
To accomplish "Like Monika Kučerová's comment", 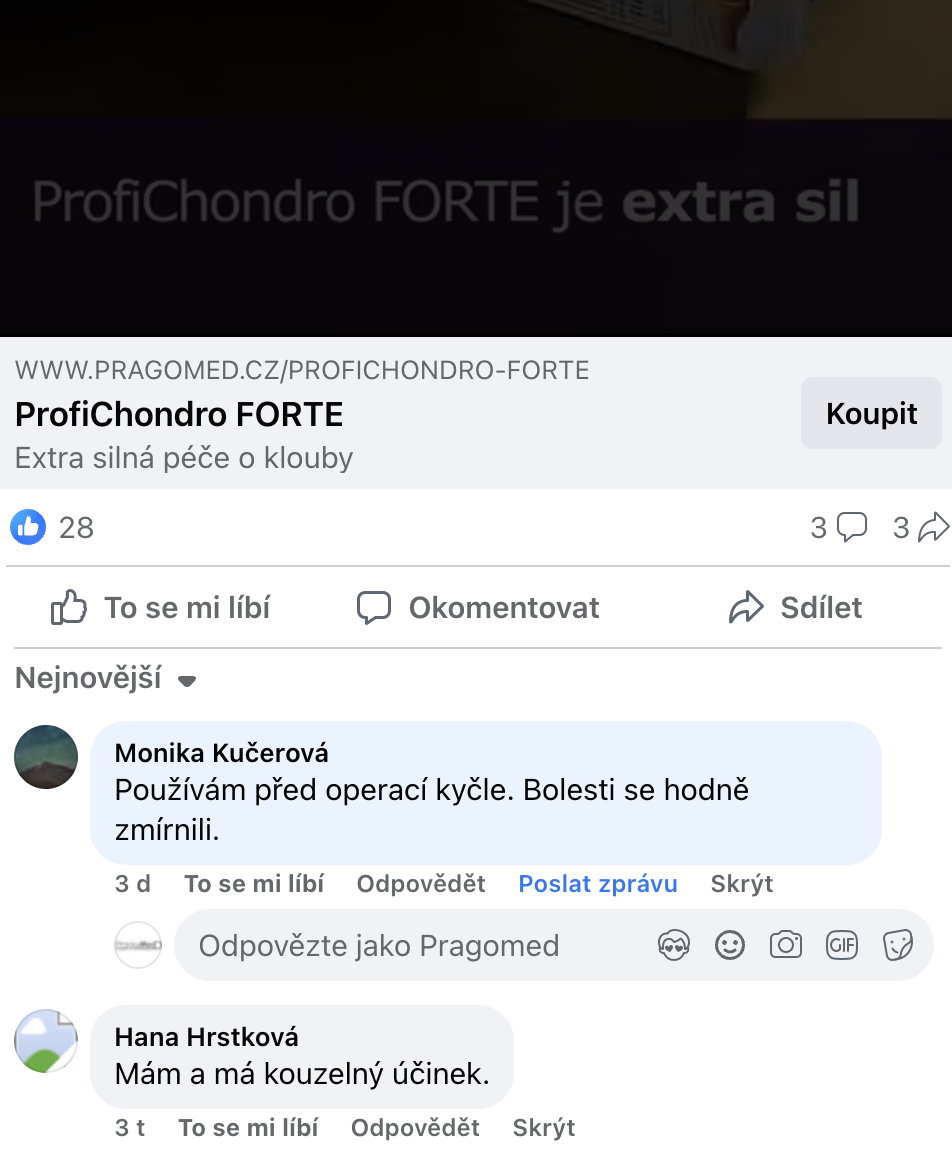I will (254, 884).
